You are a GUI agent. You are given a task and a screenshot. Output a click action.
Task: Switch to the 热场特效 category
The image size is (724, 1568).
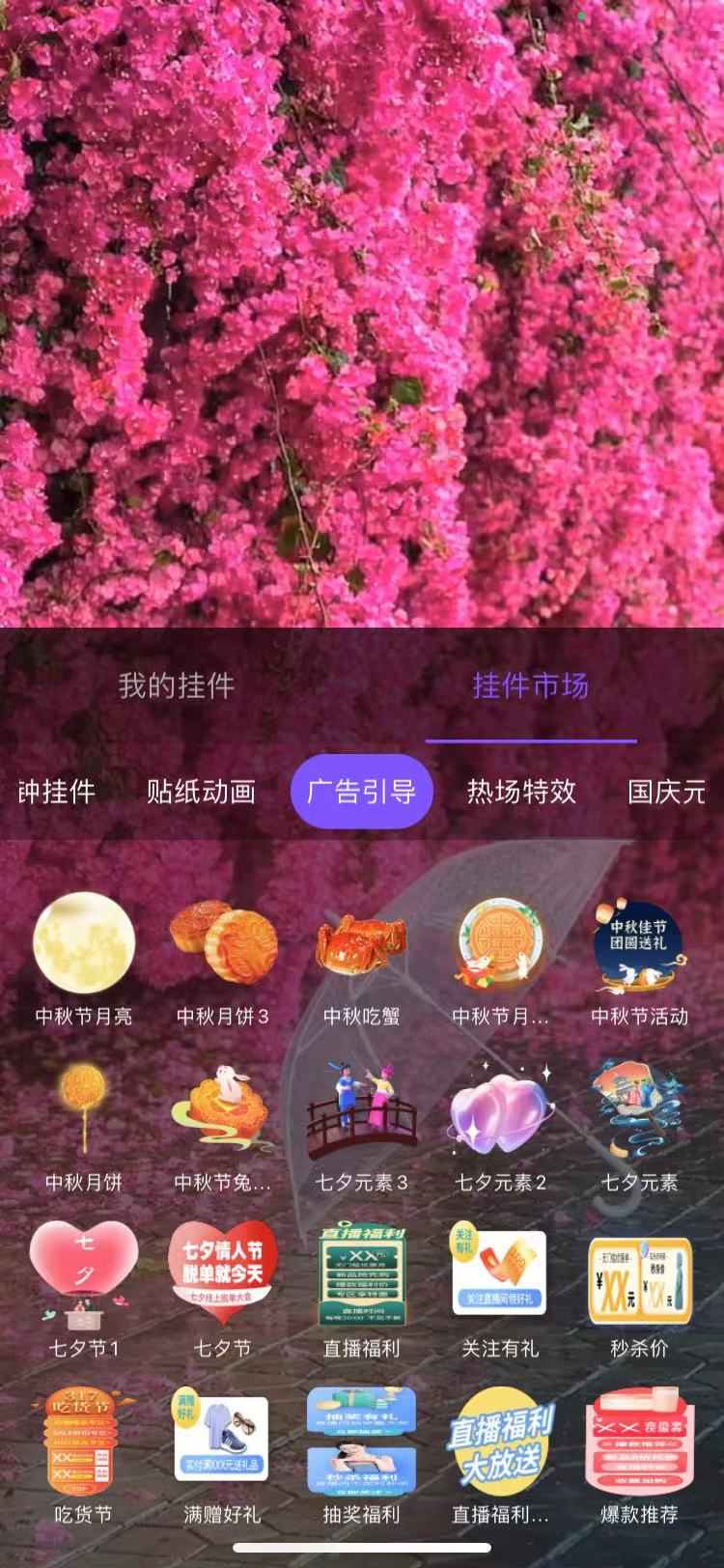point(521,792)
